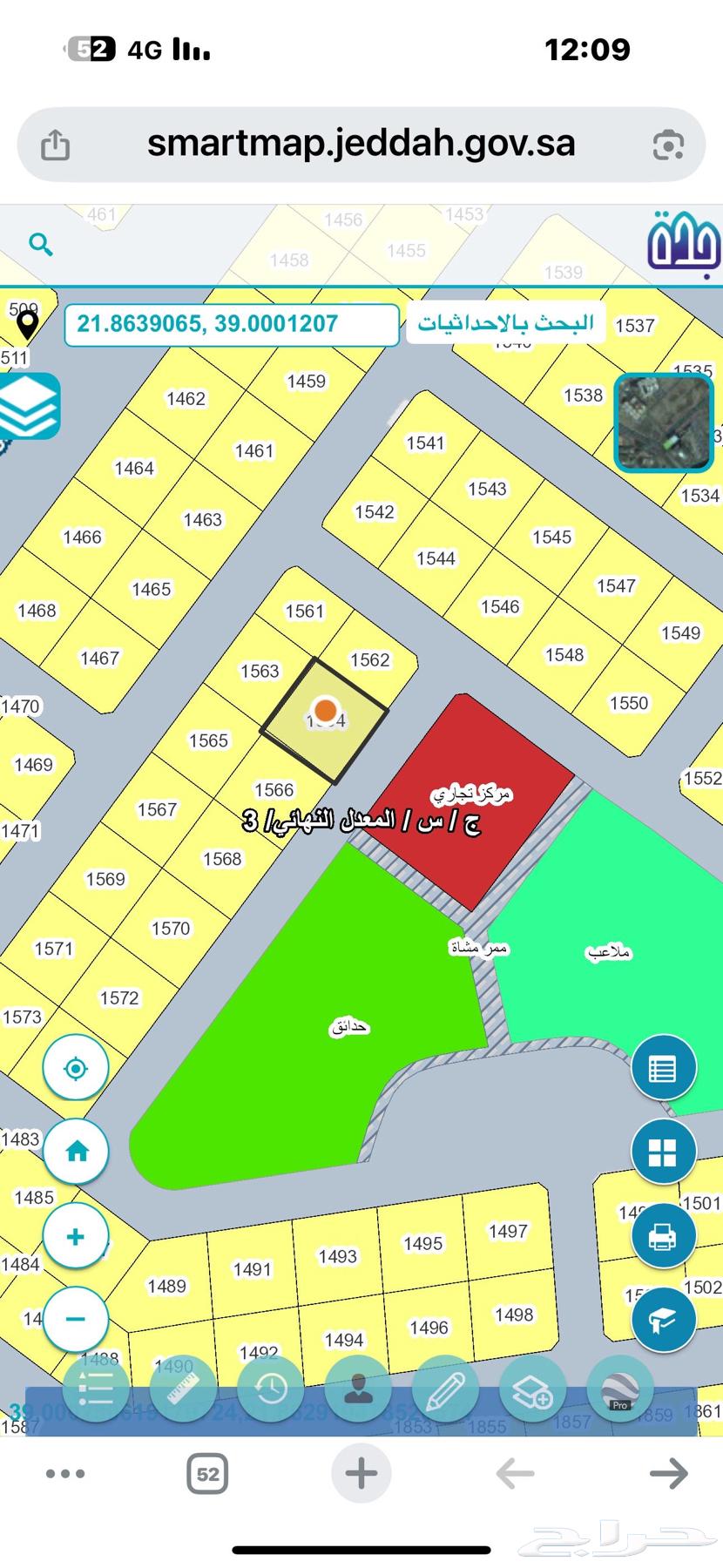Print the current map view
Viewport: 723px width, 1568px height.
pyautogui.click(x=663, y=1235)
